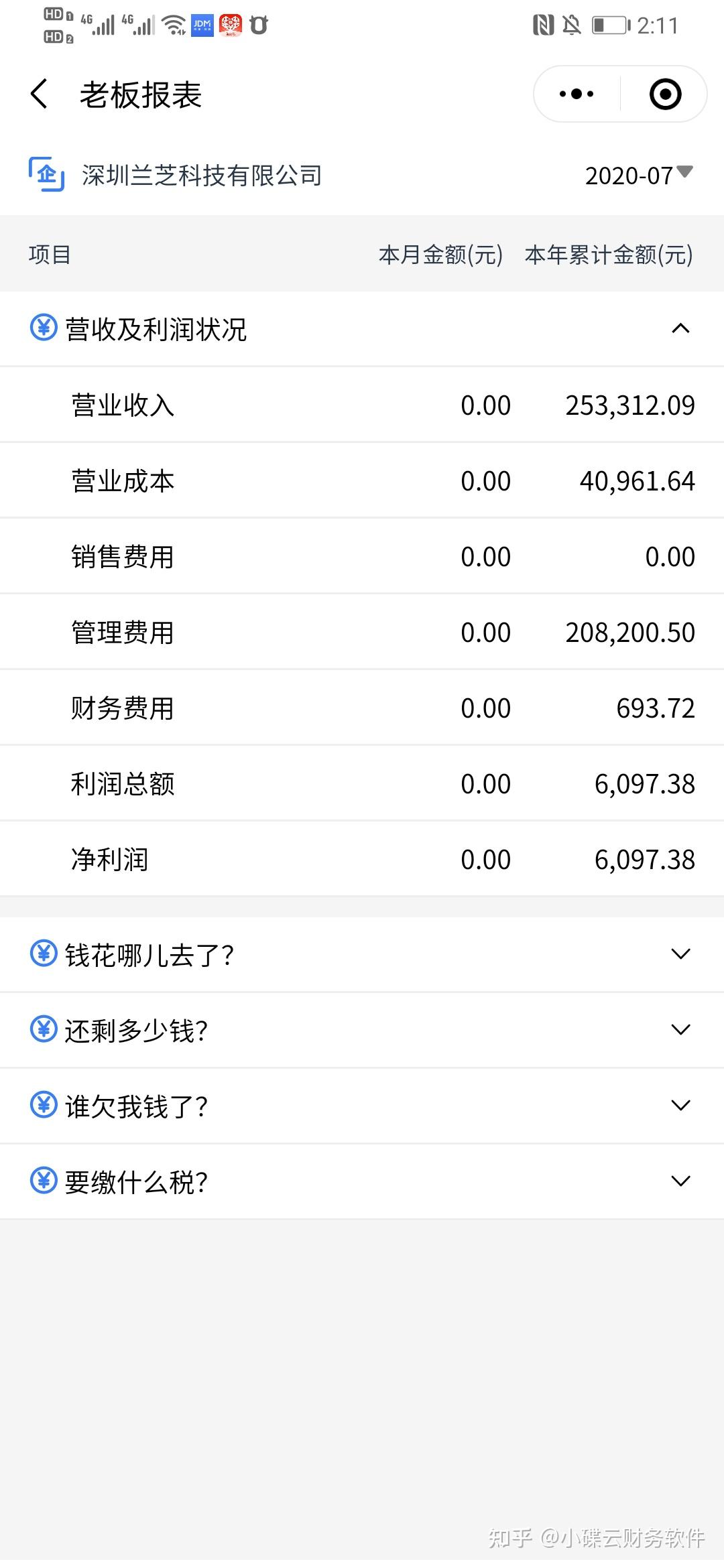Open the 2020-07 month picker

(638, 176)
